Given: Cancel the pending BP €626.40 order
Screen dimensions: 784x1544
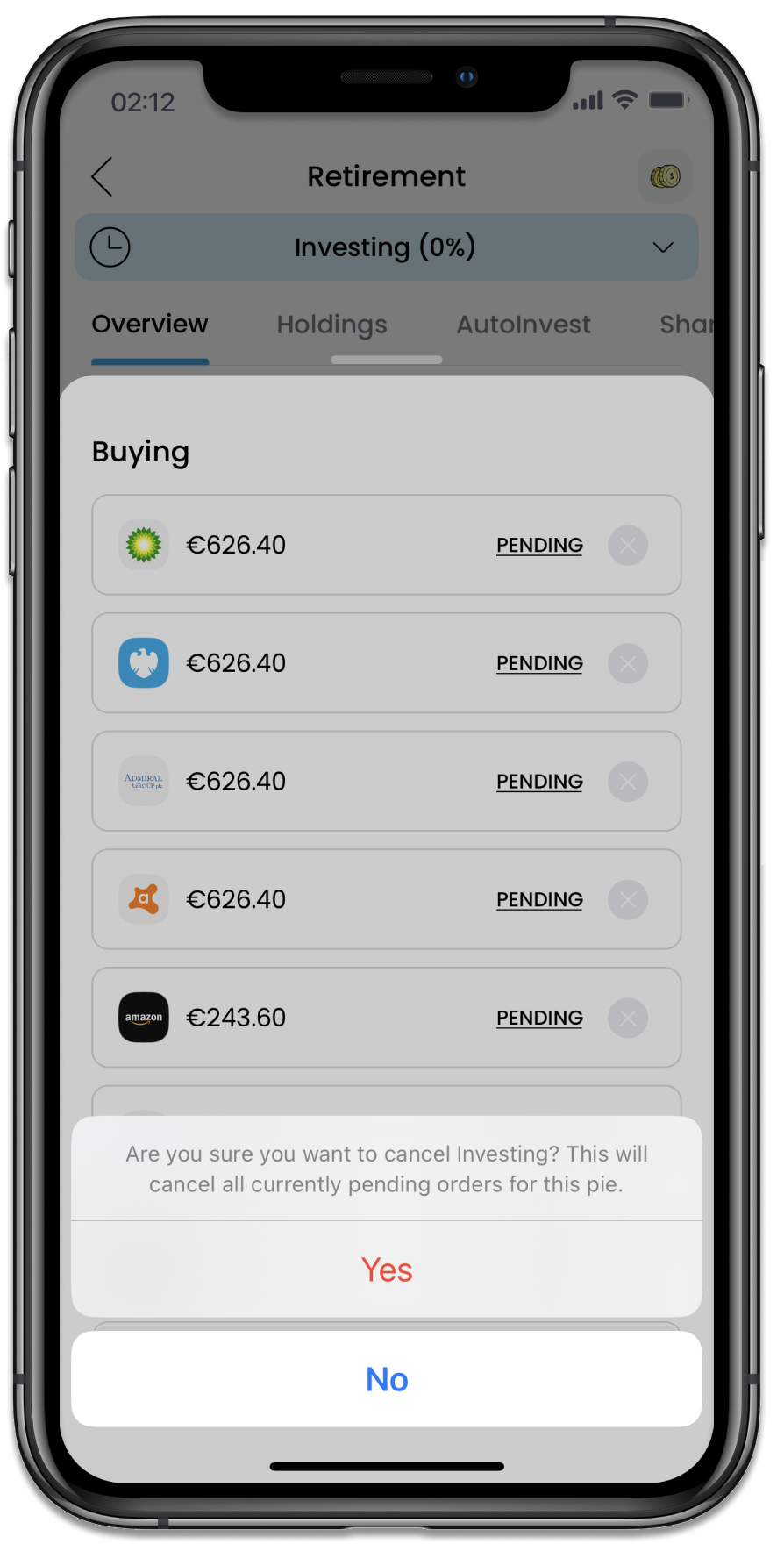Looking at the screenshot, I should point(628,546).
